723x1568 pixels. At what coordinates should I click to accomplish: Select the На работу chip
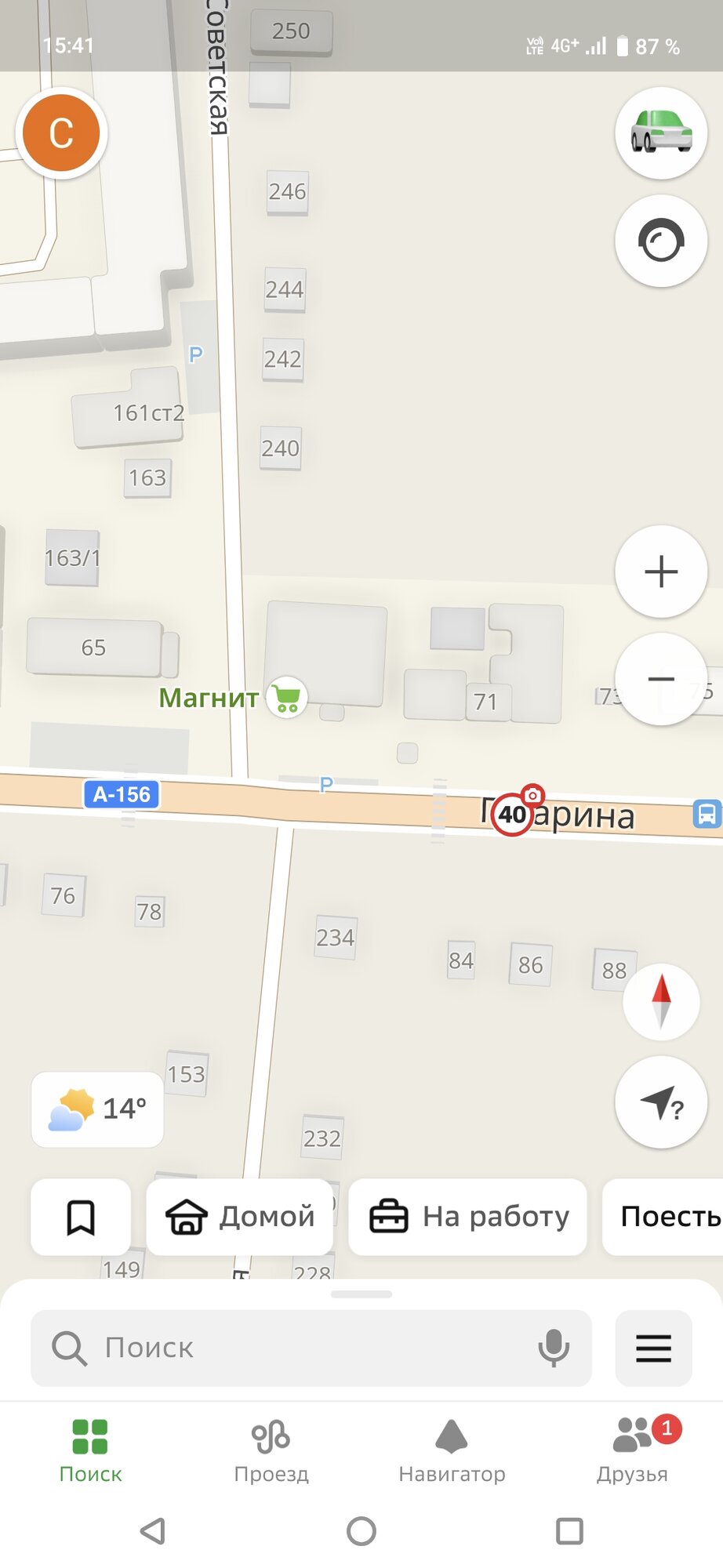(468, 1217)
